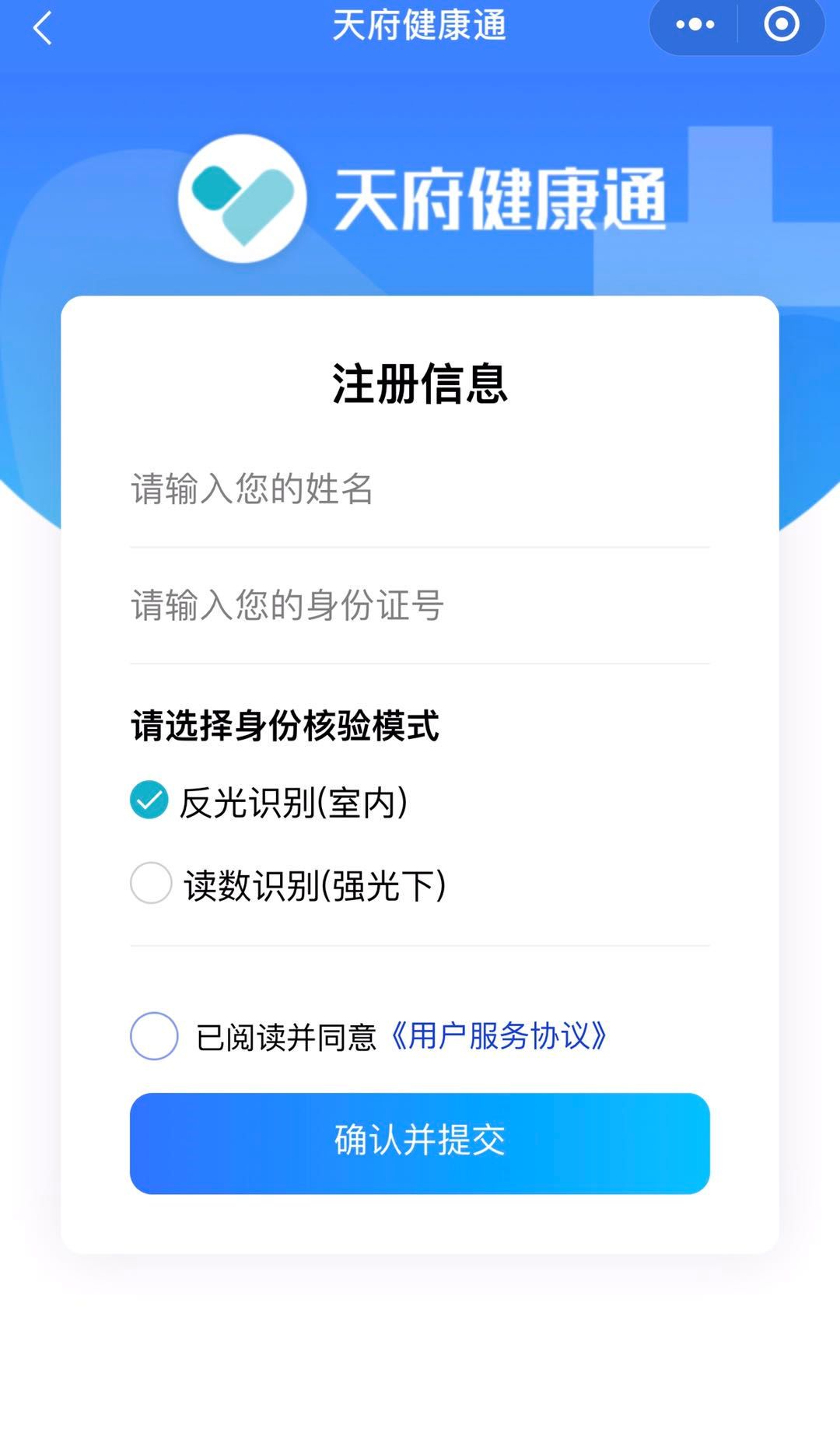
Task: Tap the name input field
Action: click(418, 489)
